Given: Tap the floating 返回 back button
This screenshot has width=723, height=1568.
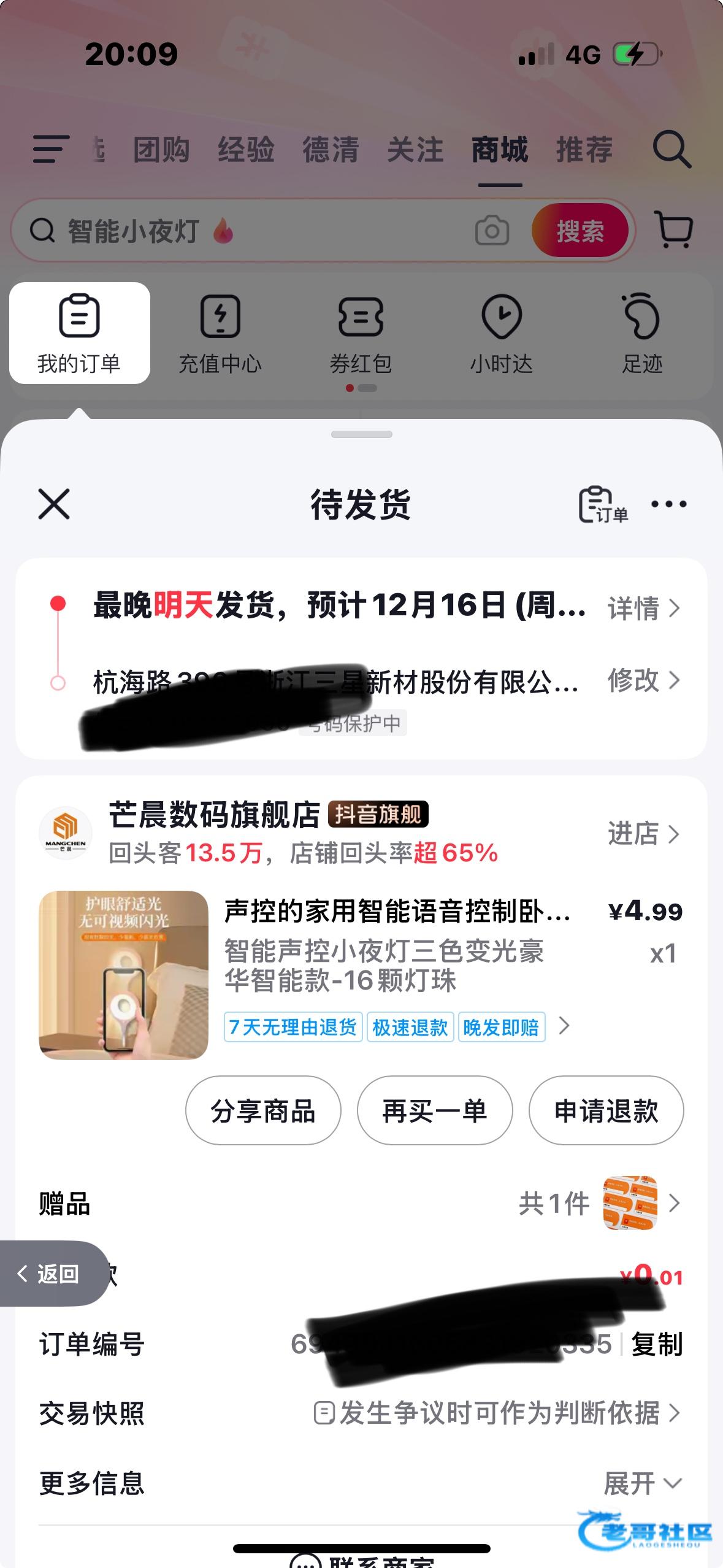Looking at the screenshot, I should click(x=49, y=1274).
